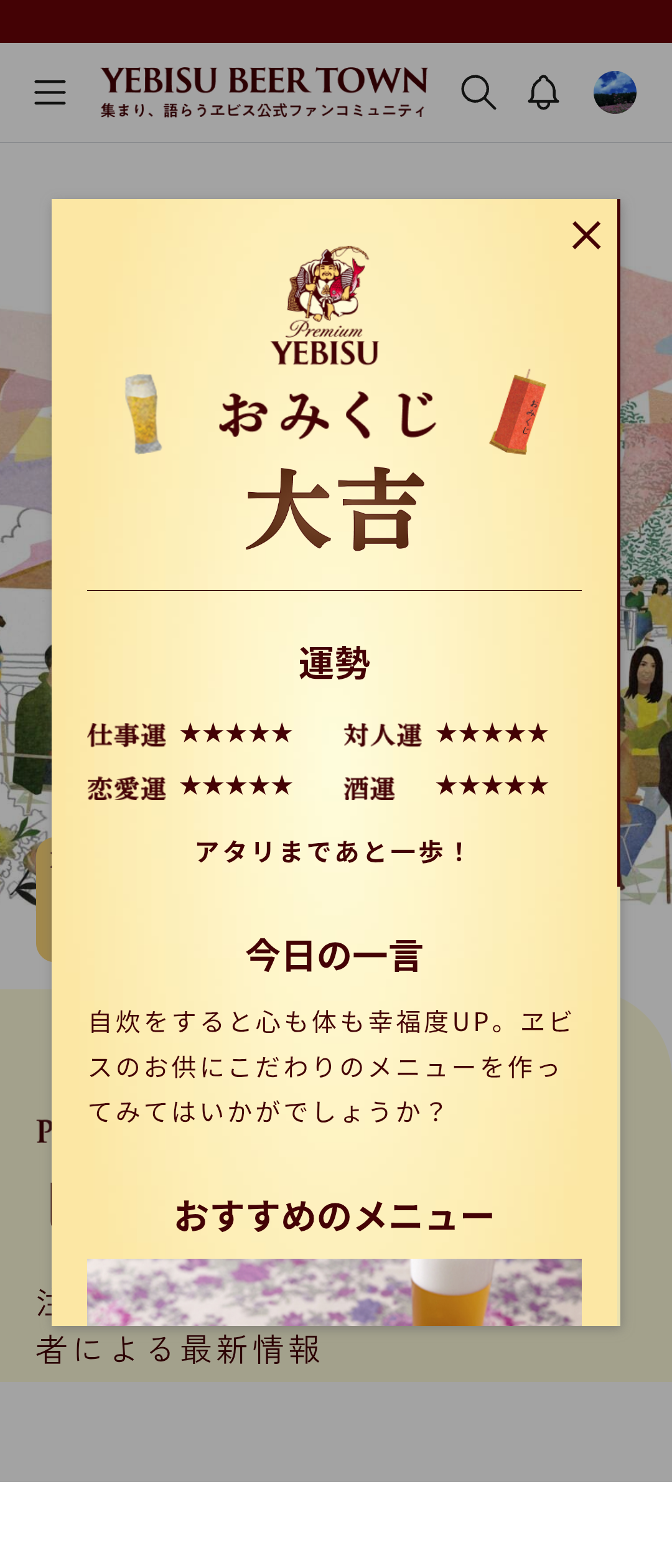Open the hamburger menu
The width and height of the screenshot is (672, 1568).
tap(50, 92)
